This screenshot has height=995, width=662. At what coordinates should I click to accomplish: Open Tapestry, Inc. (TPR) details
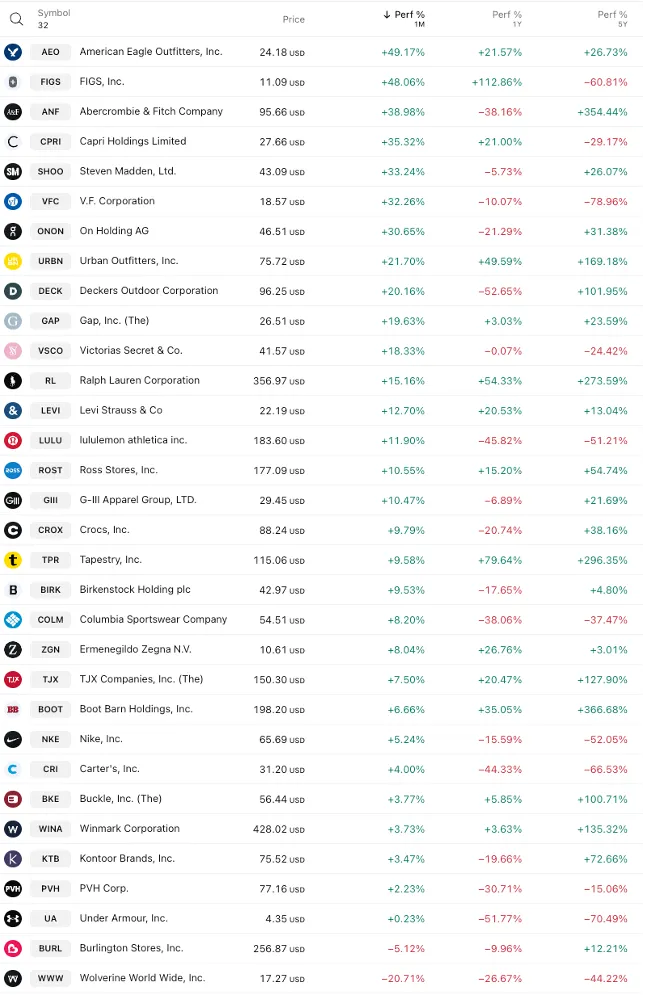click(110, 560)
